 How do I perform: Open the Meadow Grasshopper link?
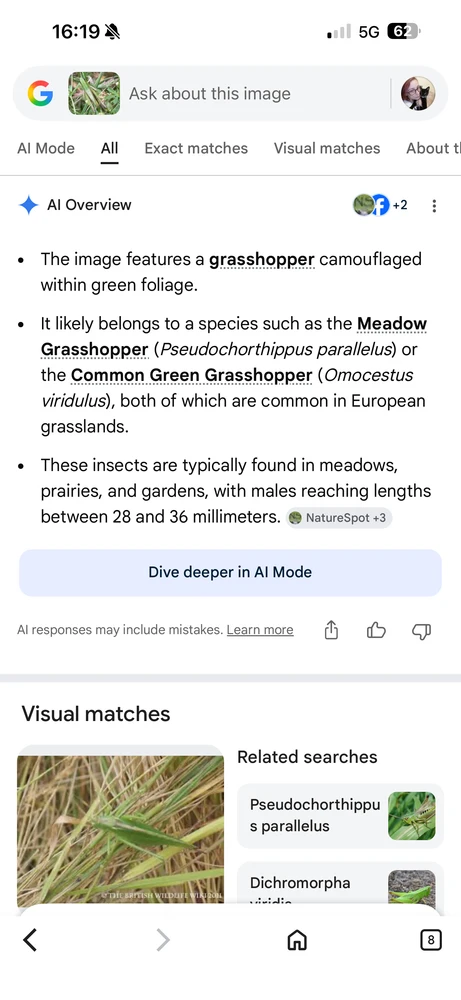(233, 337)
